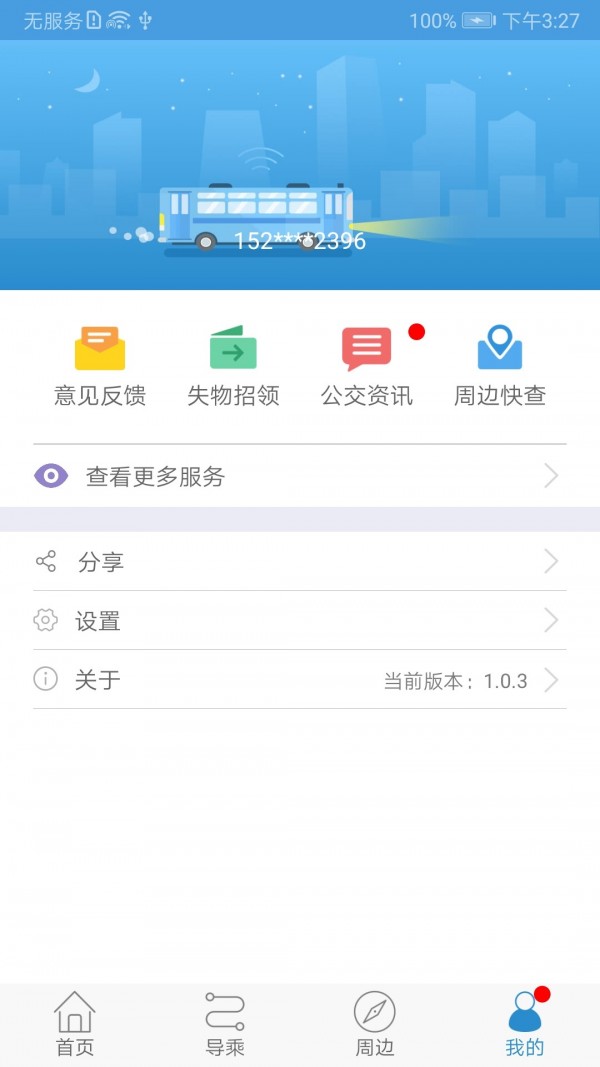Open 意见反馈 feedback
The height and width of the screenshot is (1067, 600).
pyautogui.click(x=100, y=366)
